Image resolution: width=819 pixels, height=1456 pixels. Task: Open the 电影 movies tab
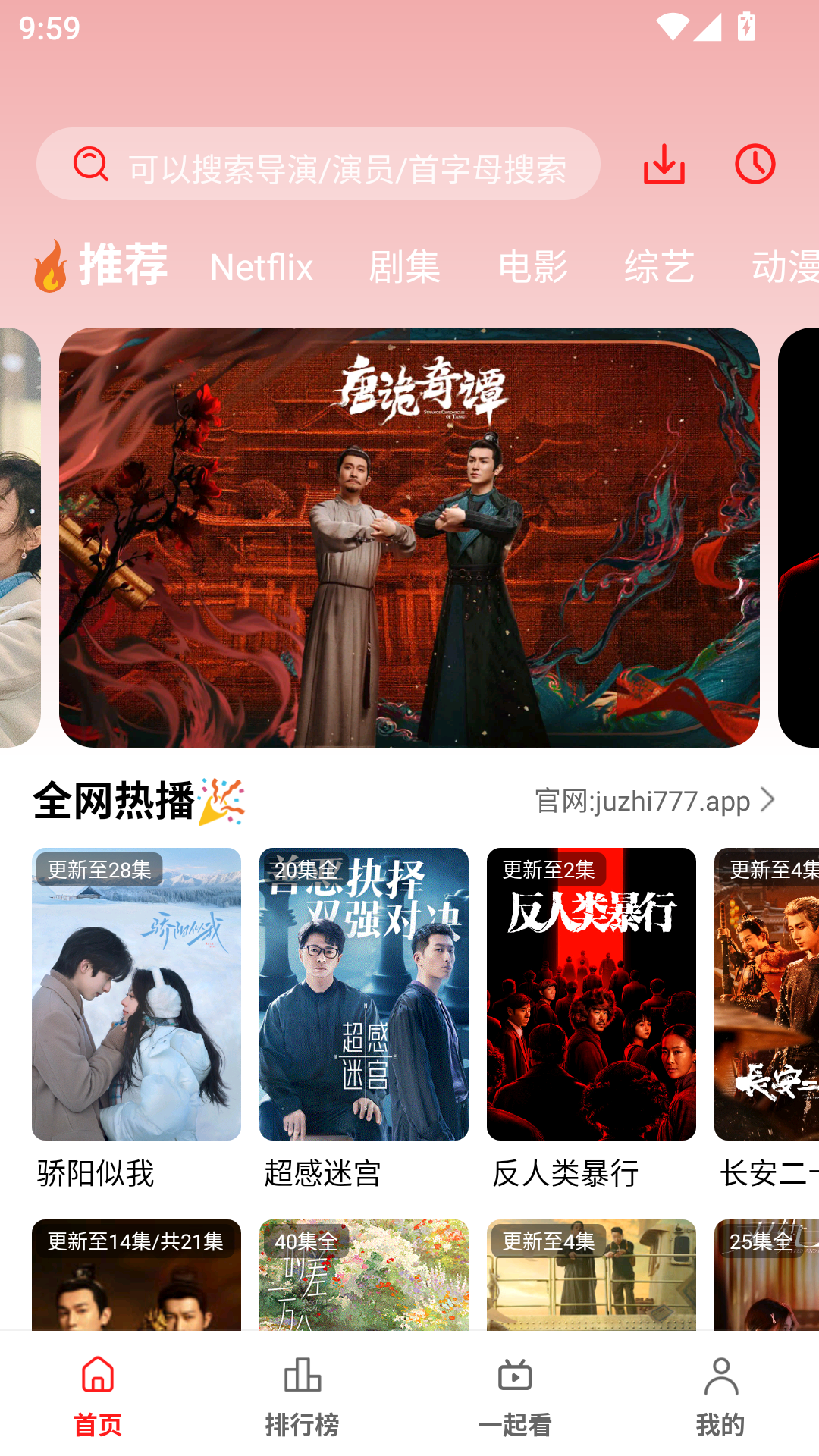[x=532, y=267]
